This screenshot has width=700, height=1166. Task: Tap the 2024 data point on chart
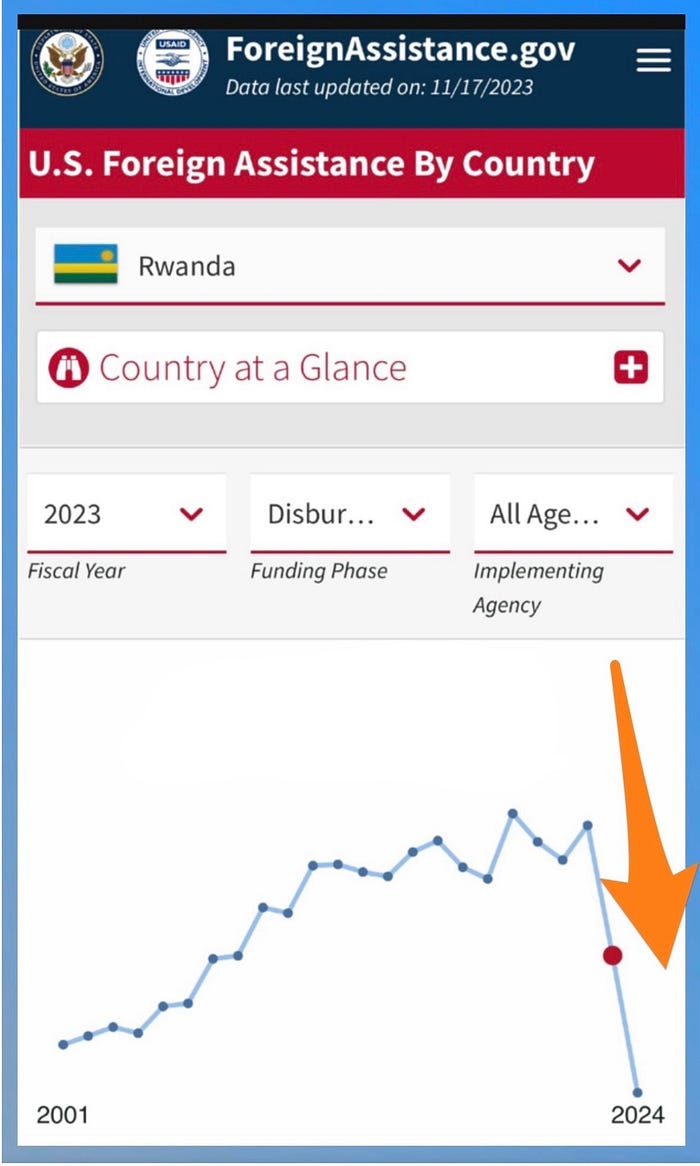pyautogui.click(x=638, y=1092)
